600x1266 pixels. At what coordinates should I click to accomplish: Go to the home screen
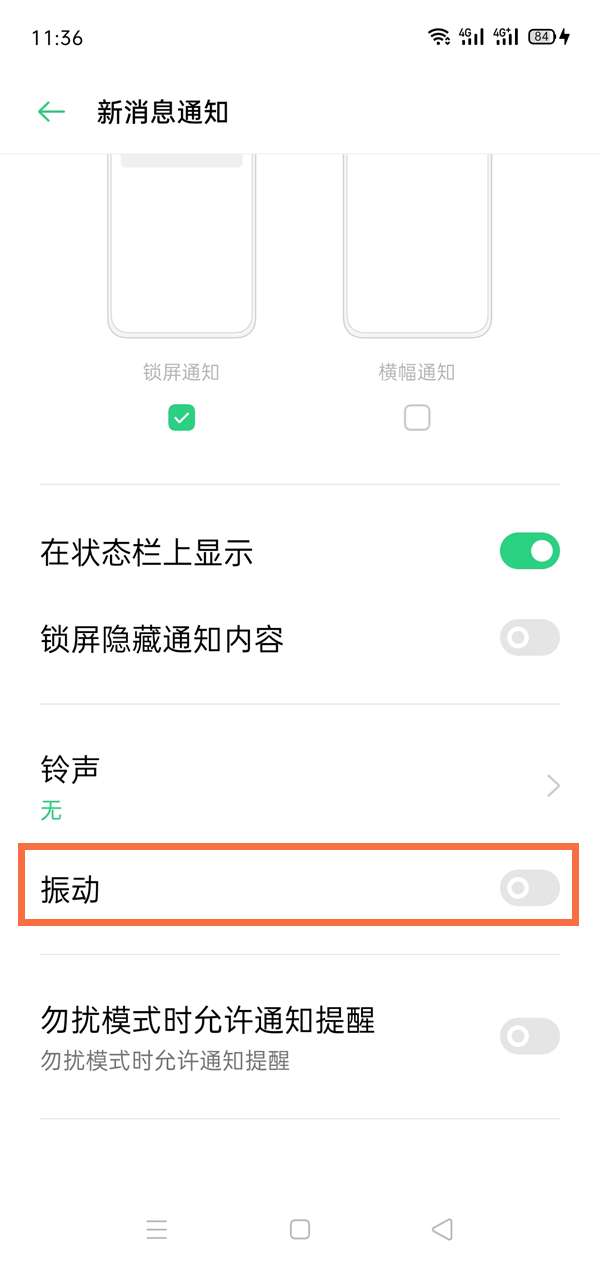tap(300, 1229)
